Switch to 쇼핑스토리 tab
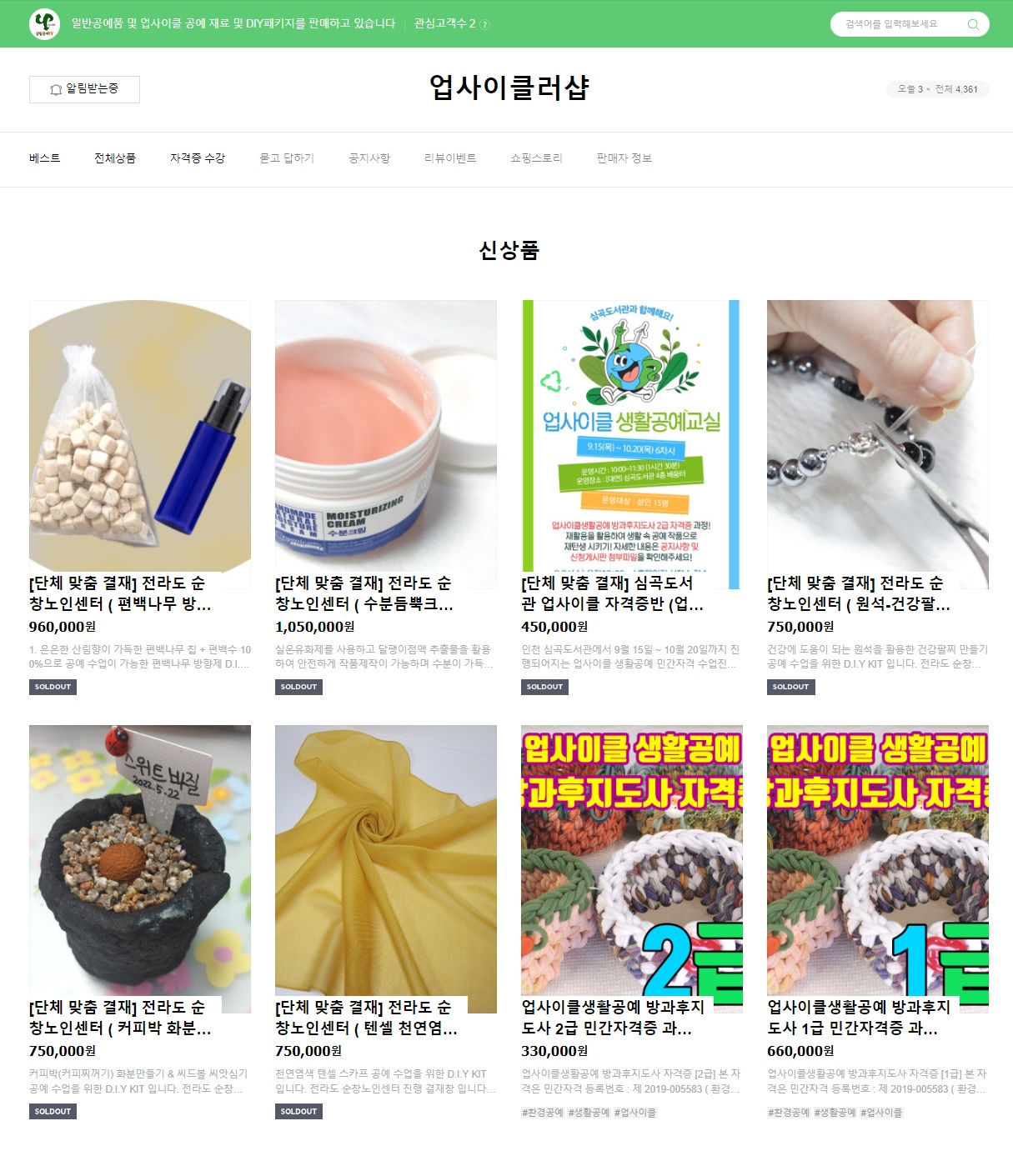The image size is (1013, 1176). tap(536, 158)
